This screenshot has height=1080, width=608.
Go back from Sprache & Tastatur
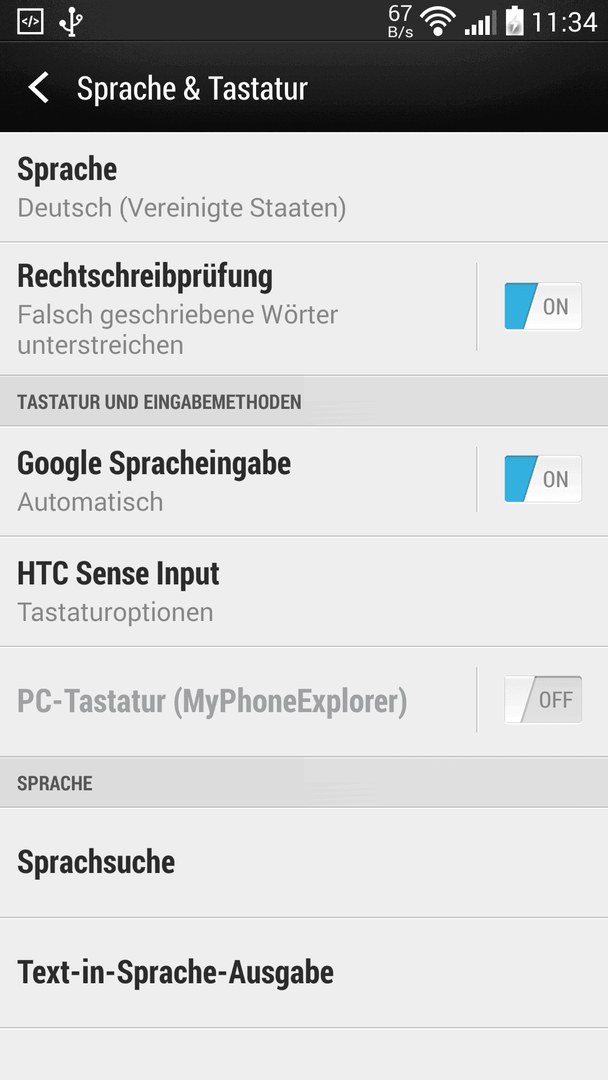coord(39,88)
